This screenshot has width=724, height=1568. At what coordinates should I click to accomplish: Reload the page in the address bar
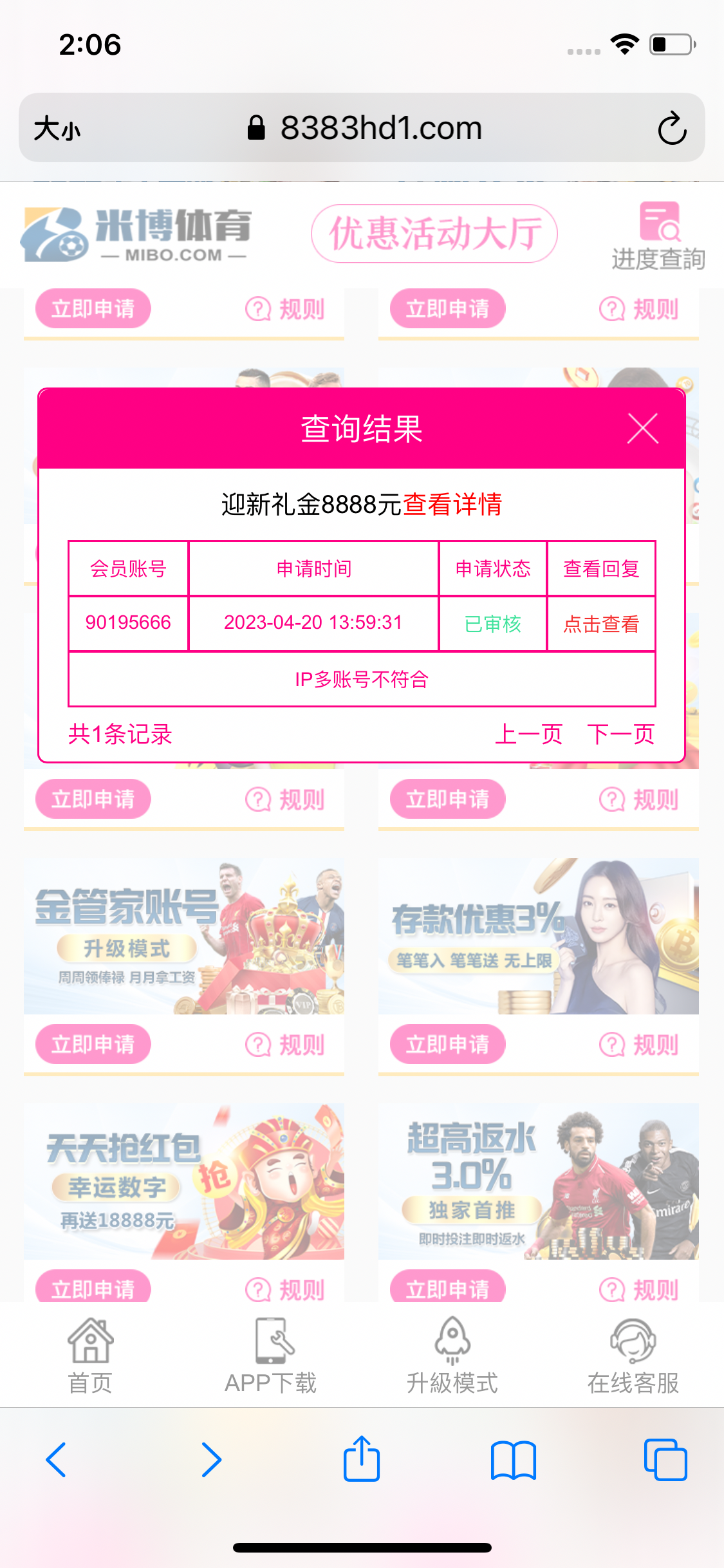pyautogui.click(x=672, y=128)
